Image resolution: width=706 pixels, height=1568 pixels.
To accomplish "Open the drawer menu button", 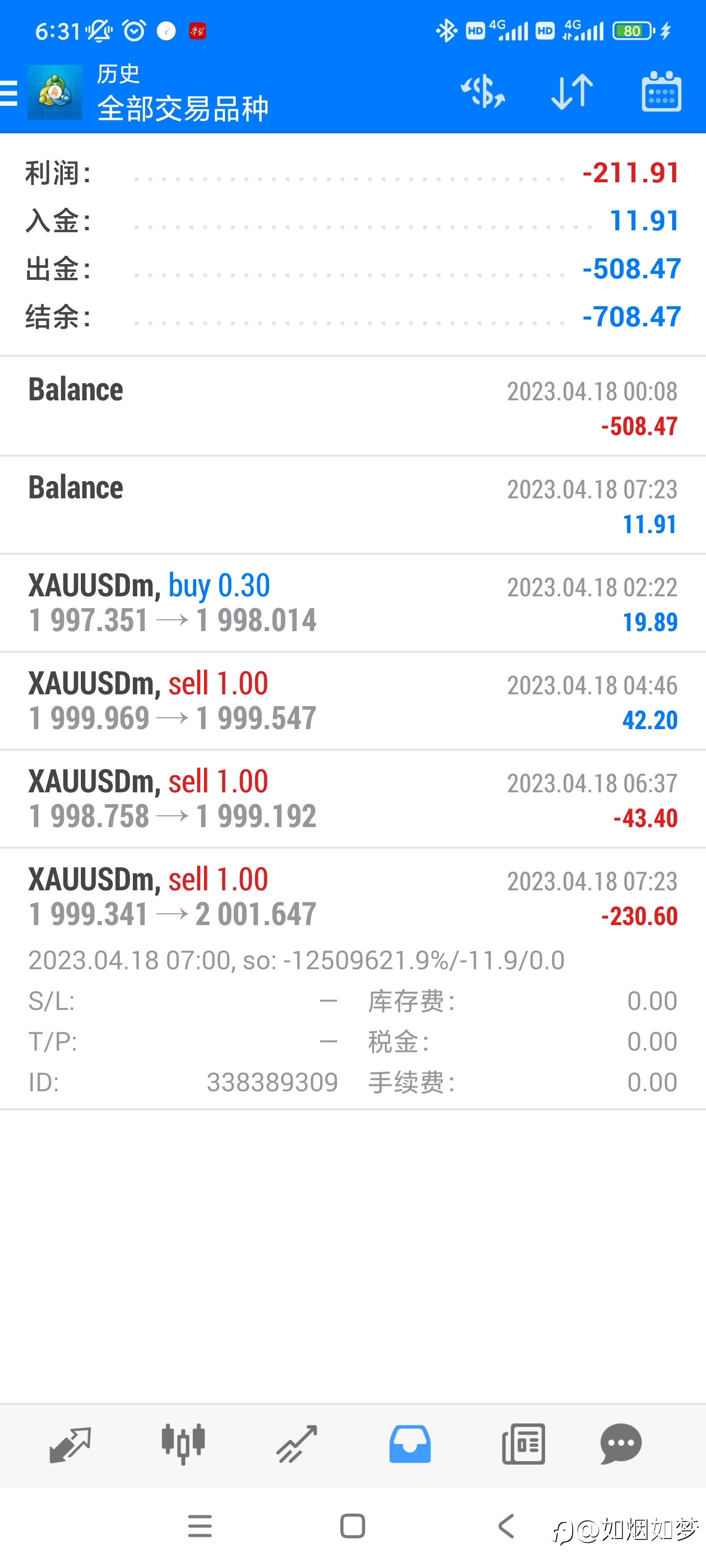I will (8, 93).
